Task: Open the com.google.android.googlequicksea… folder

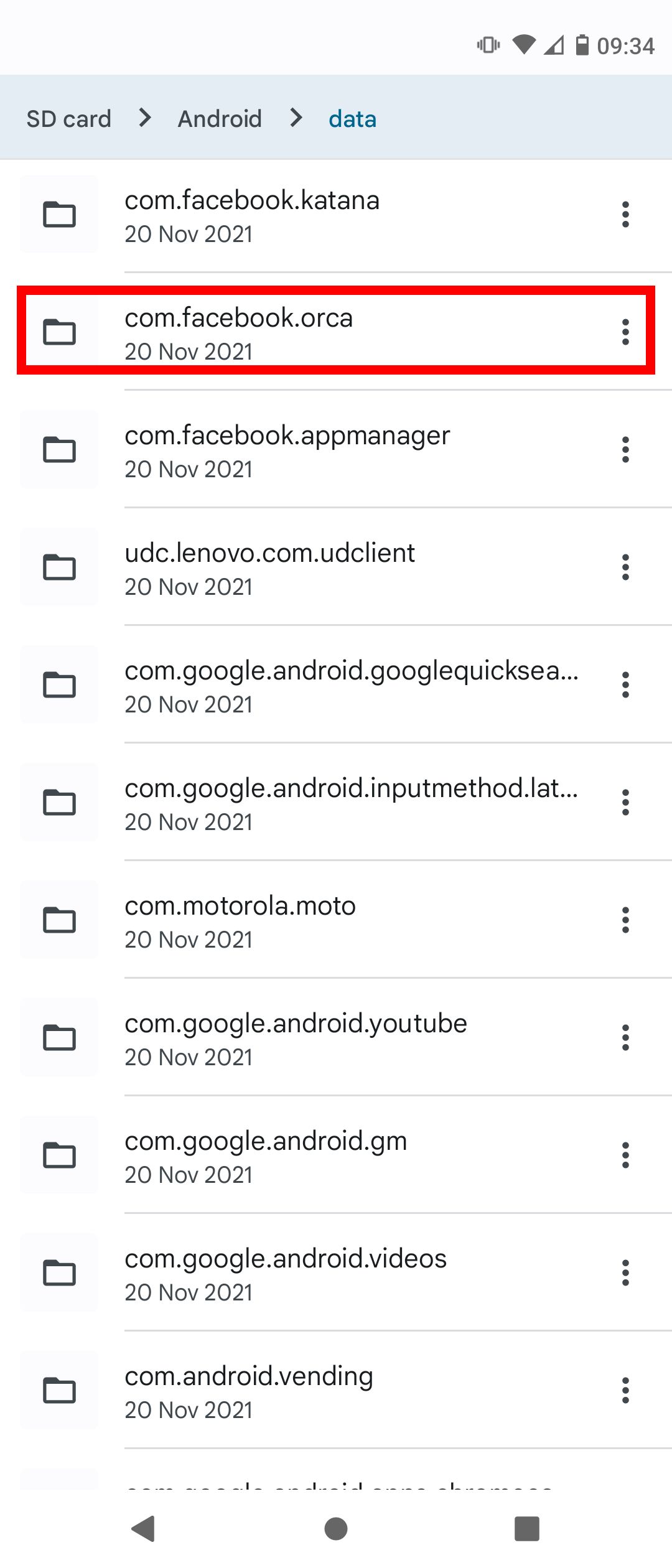Action: click(351, 685)
